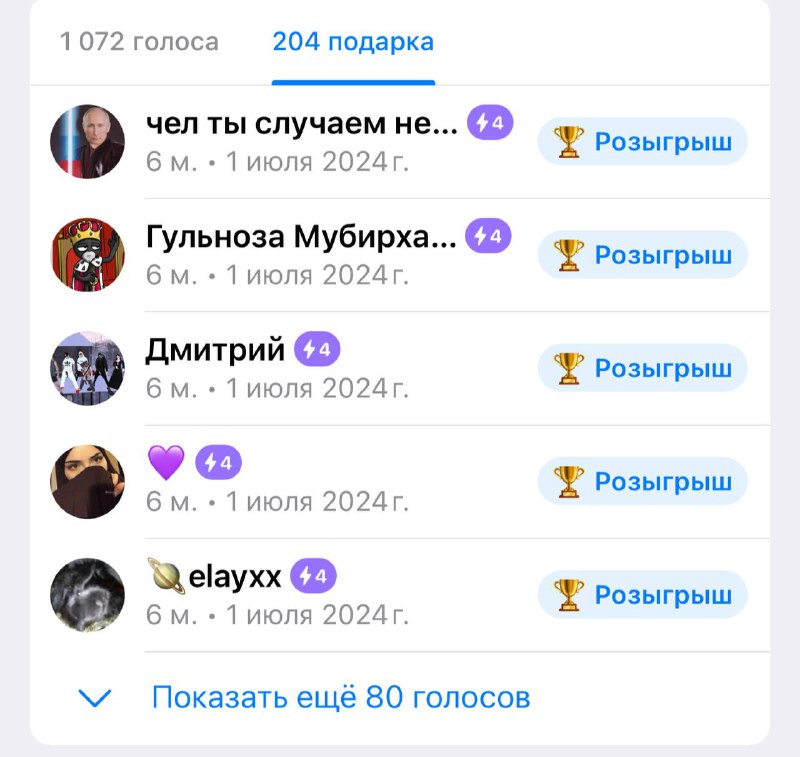
Task: Select the 204 подарка tab
Action: (x=353, y=42)
